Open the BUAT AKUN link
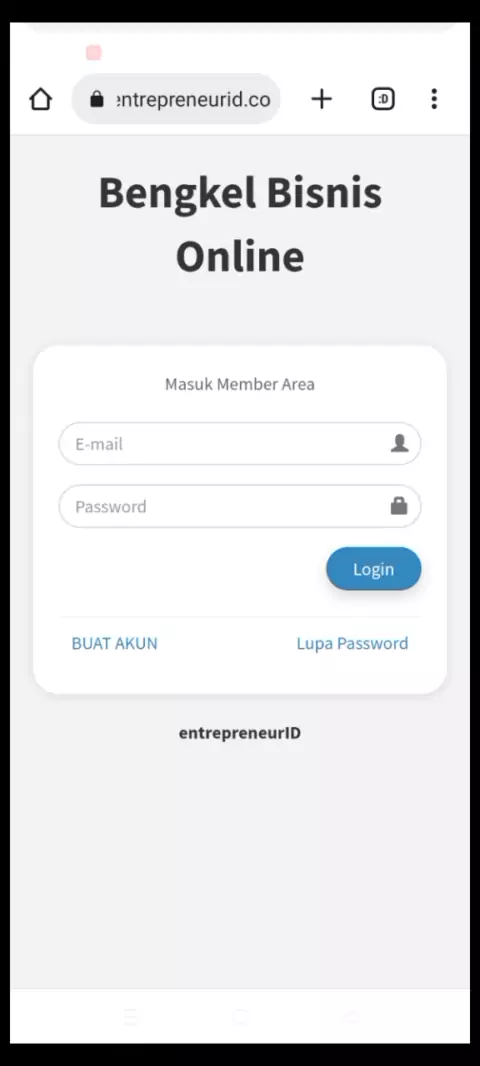 pos(114,644)
